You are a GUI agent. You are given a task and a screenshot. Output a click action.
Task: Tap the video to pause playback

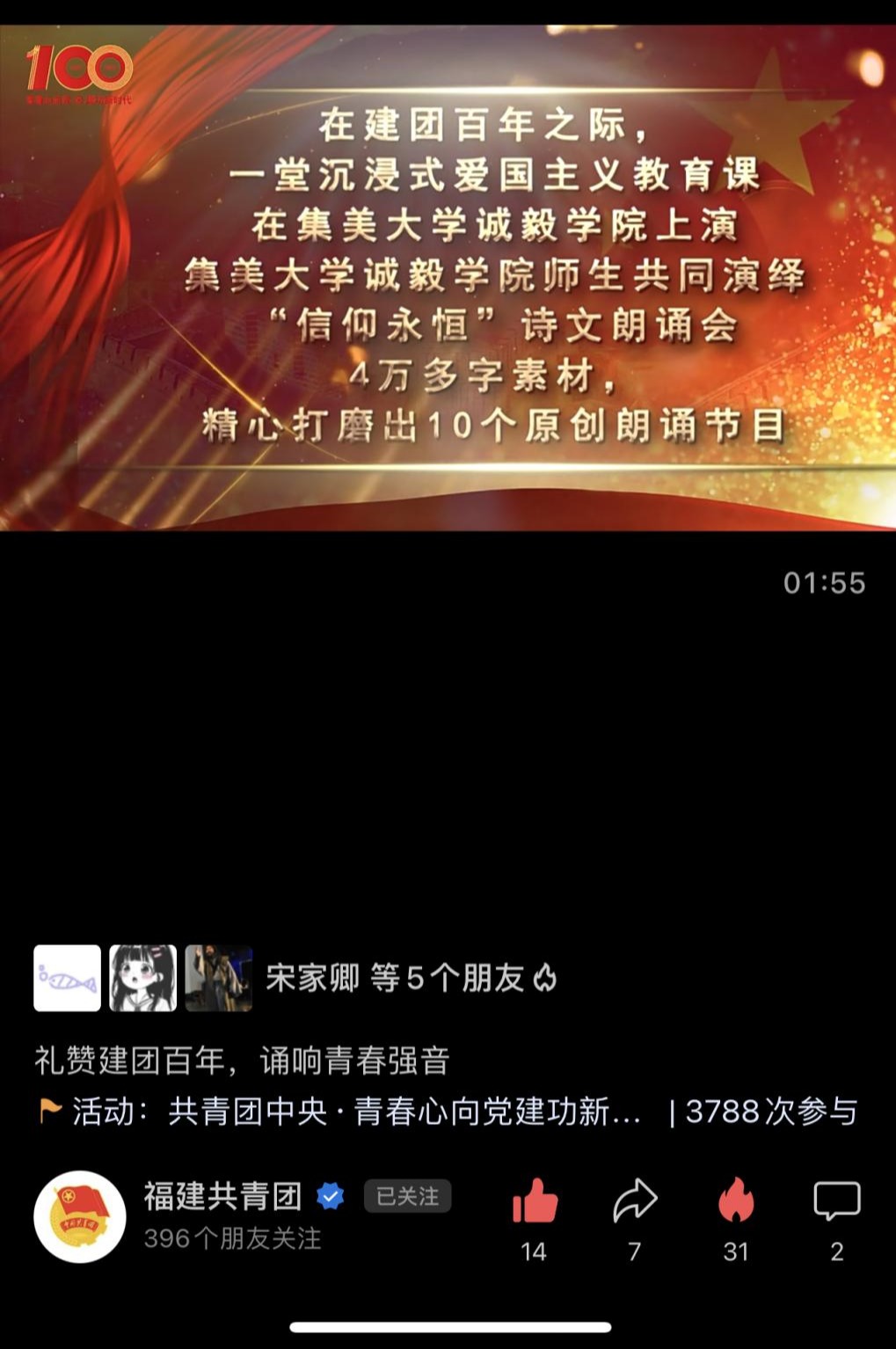(x=448, y=278)
